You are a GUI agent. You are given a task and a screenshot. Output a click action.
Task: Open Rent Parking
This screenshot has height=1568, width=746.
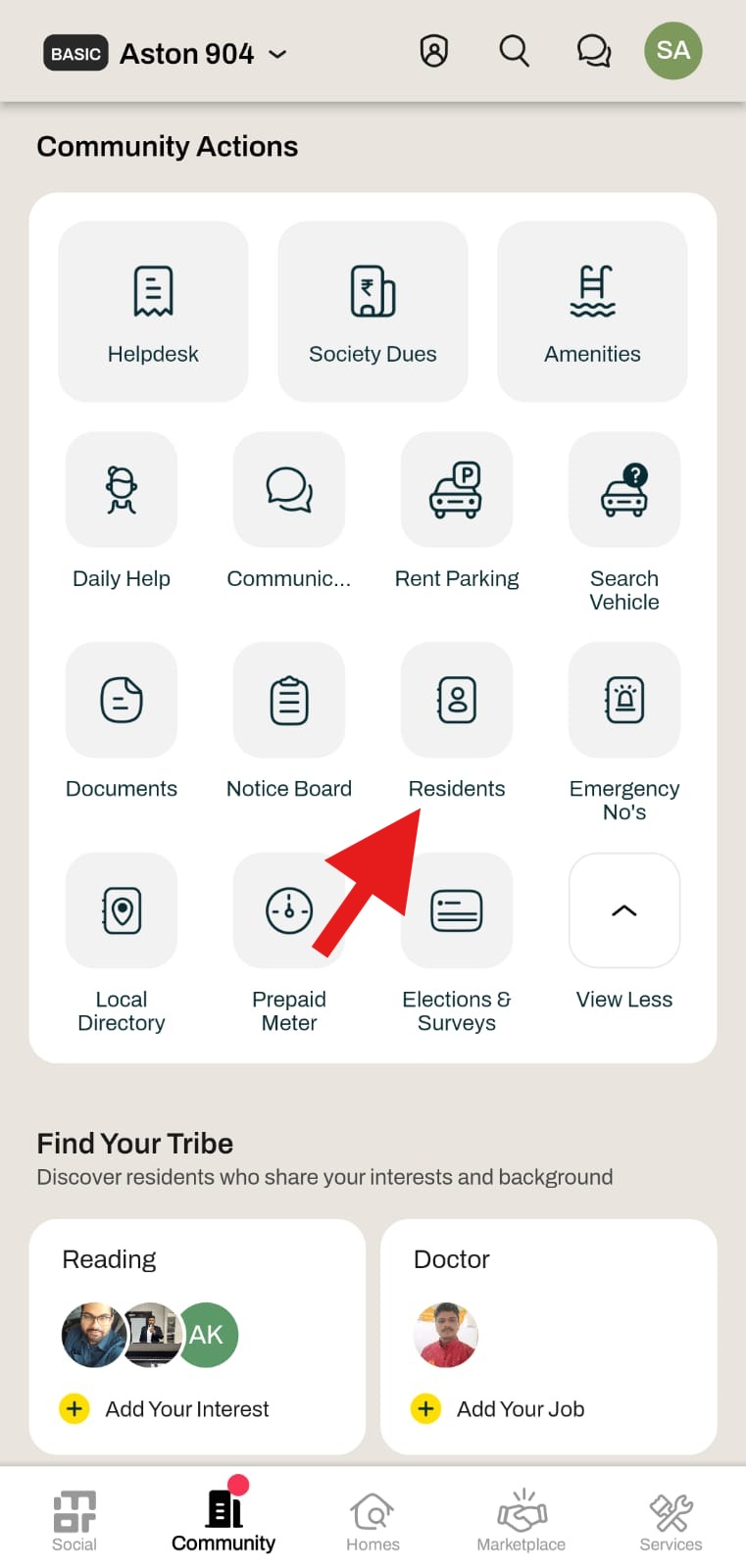[457, 512]
